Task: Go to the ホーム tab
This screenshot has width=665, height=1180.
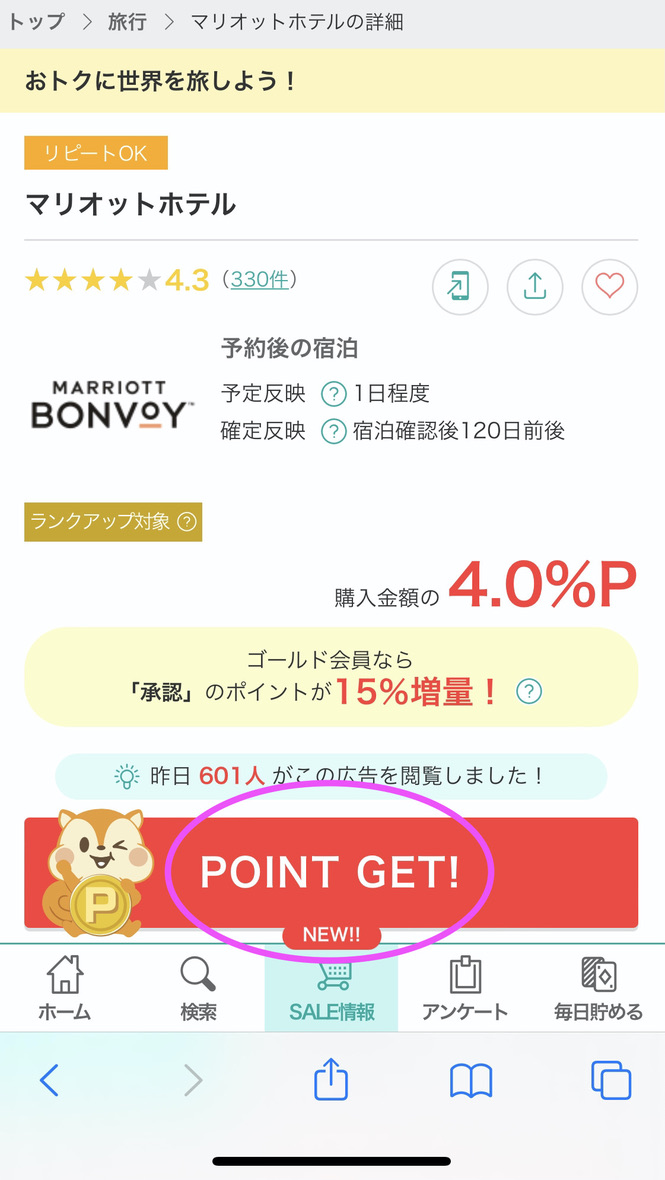Action: pyautogui.click(x=65, y=987)
